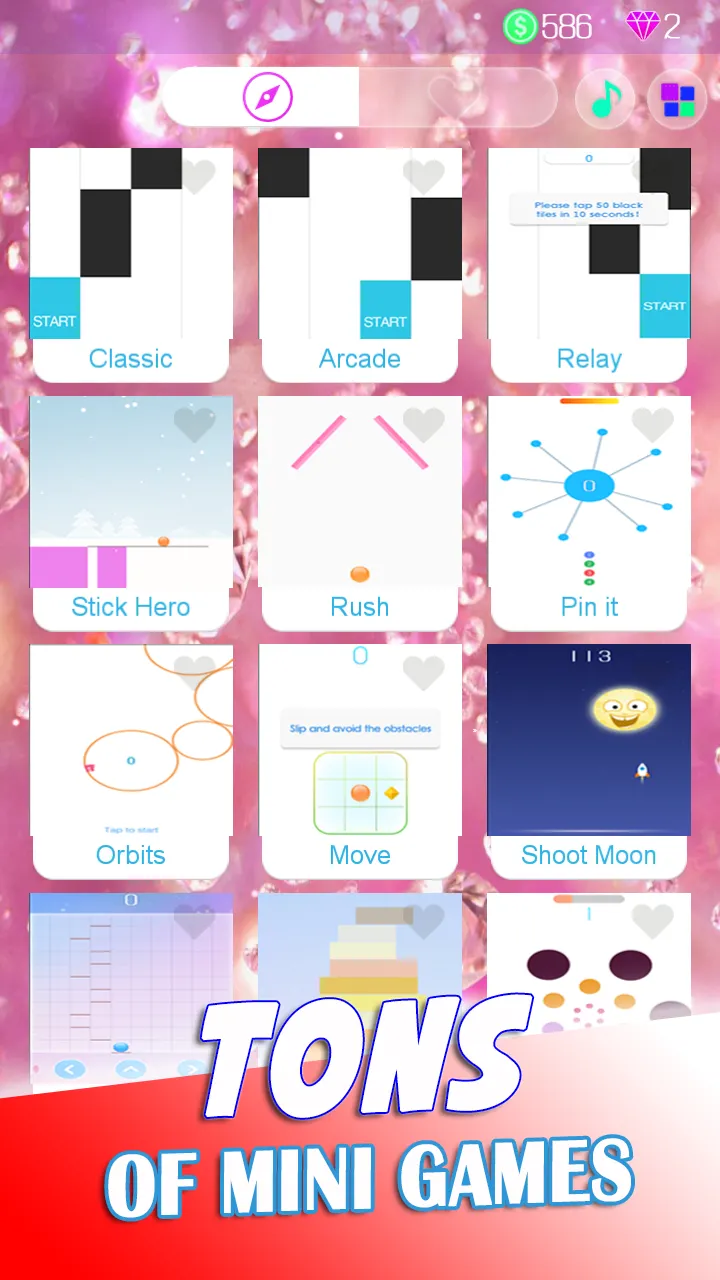This screenshot has height=1280, width=720.
Task: Launch the Stick Hero mini game
Action: 131,513
